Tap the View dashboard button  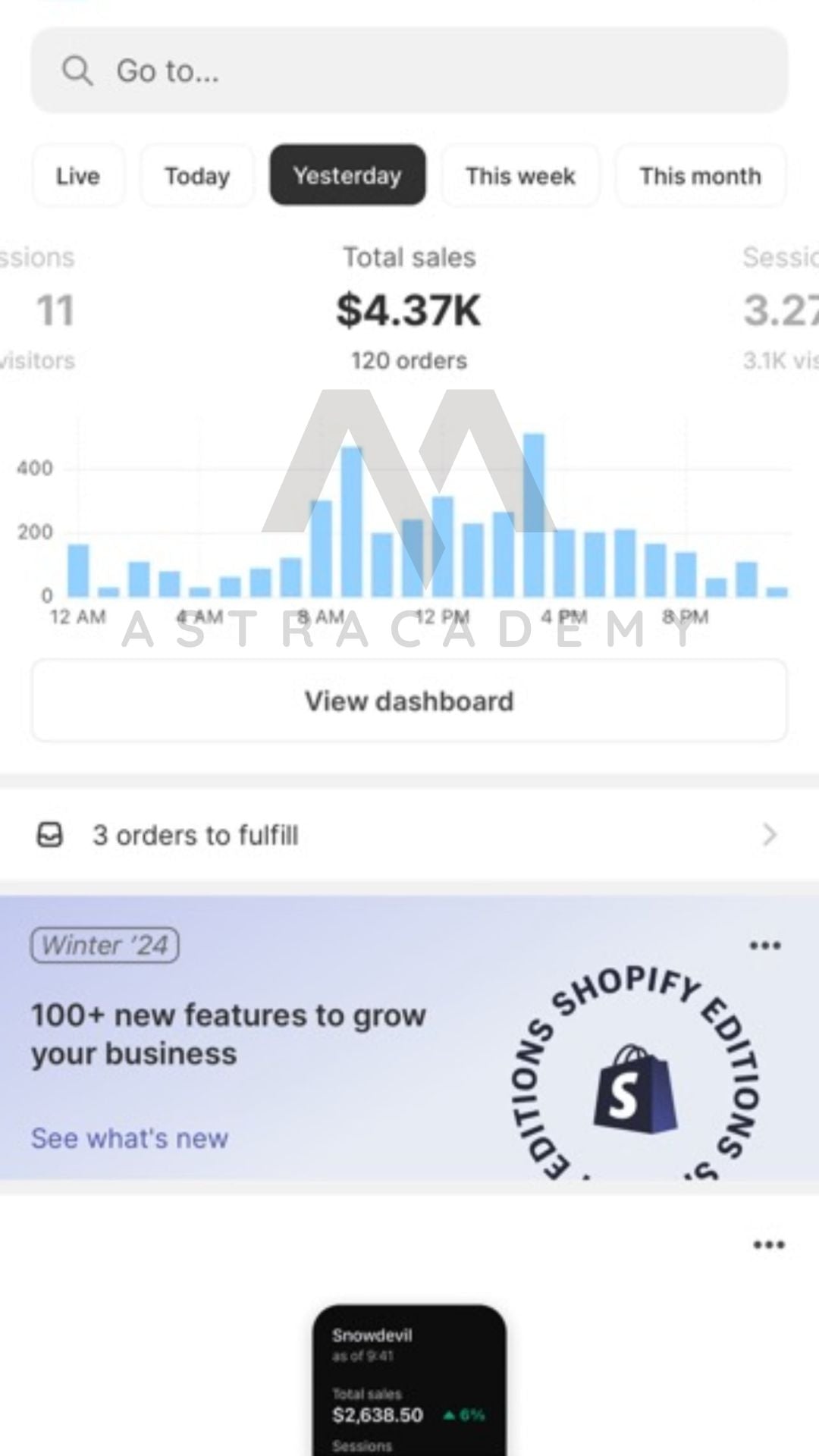coord(409,701)
